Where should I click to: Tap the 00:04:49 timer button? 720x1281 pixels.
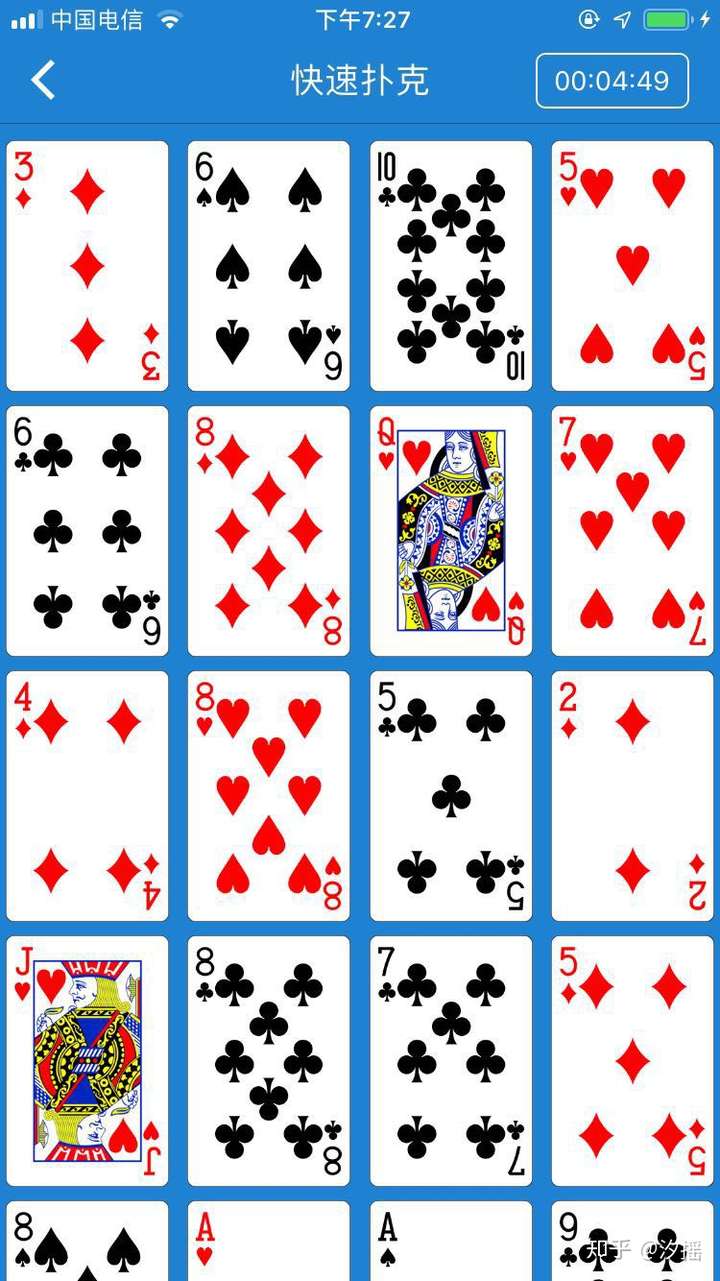[x=612, y=81]
